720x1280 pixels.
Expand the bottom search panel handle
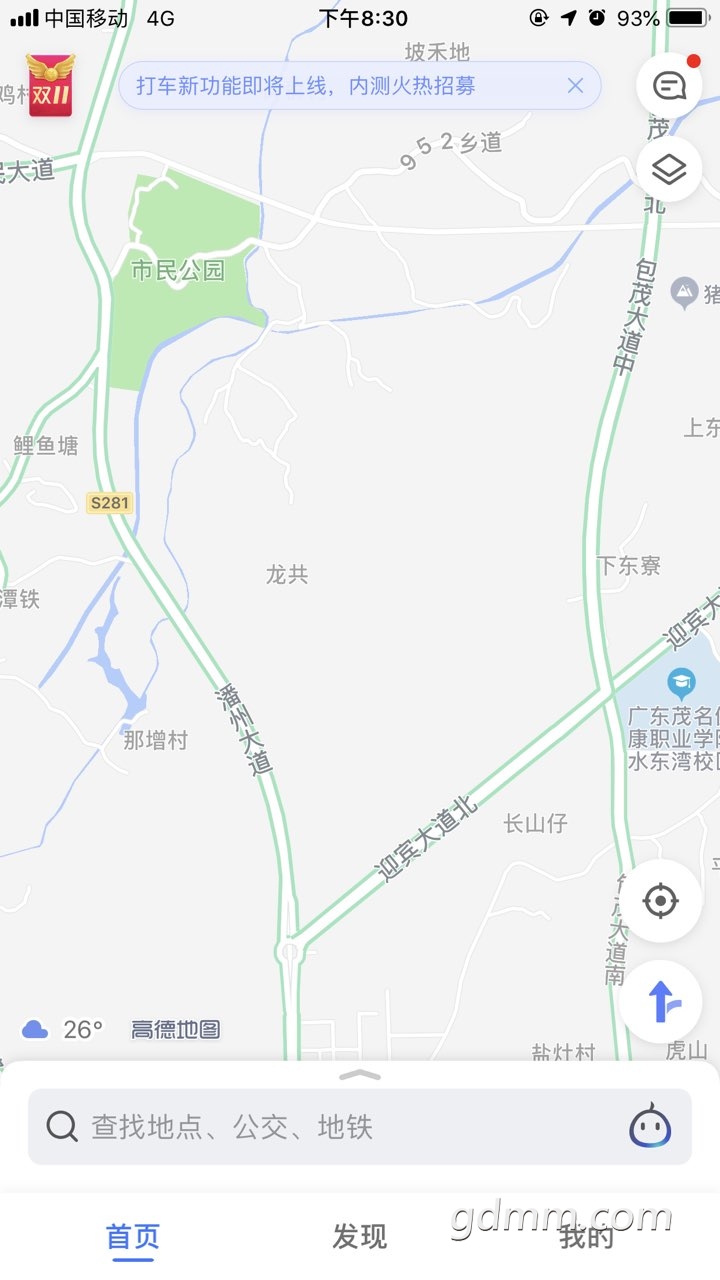360,1075
